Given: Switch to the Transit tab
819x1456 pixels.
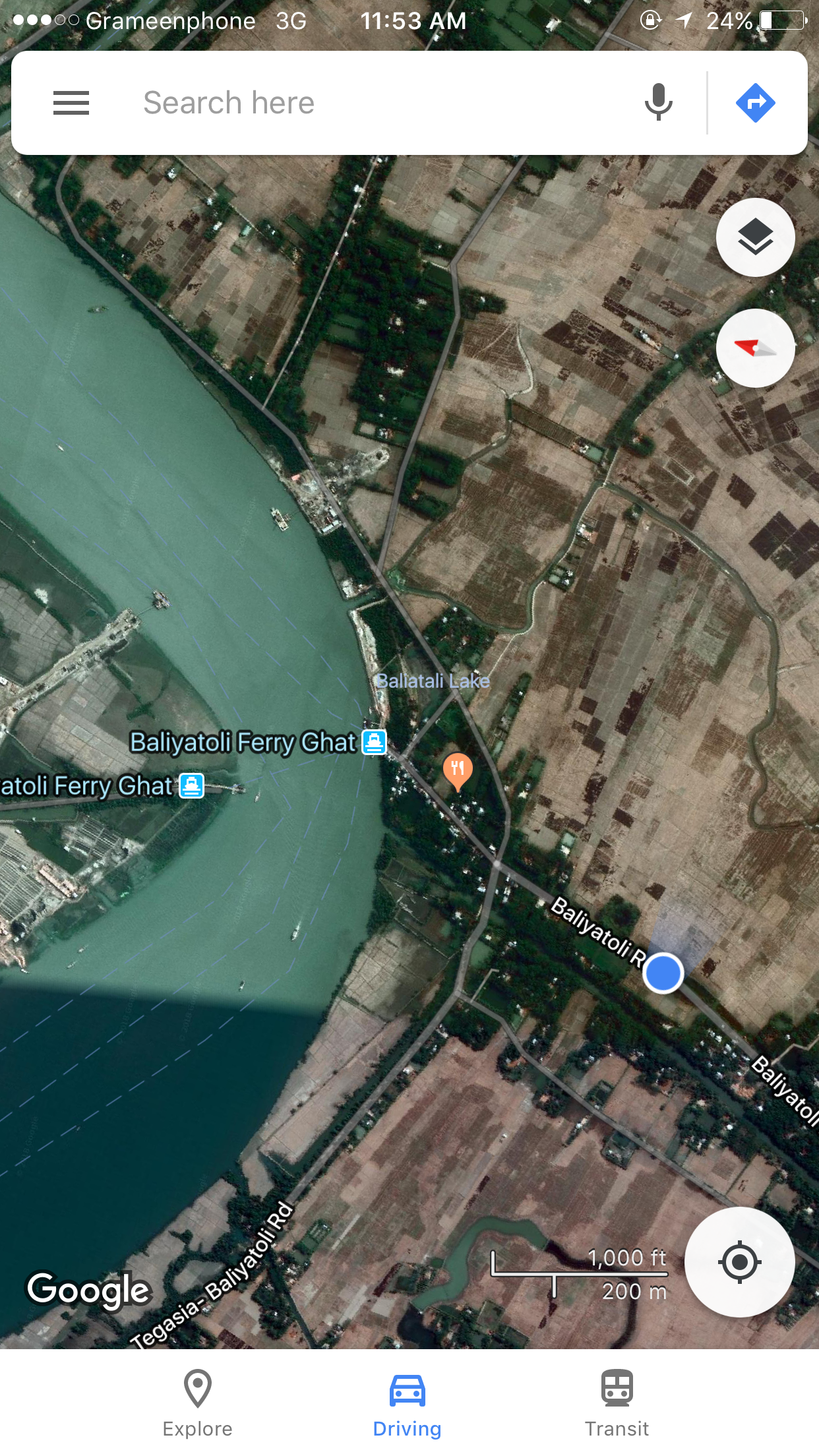Looking at the screenshot, I should [x=617, y=1403].
